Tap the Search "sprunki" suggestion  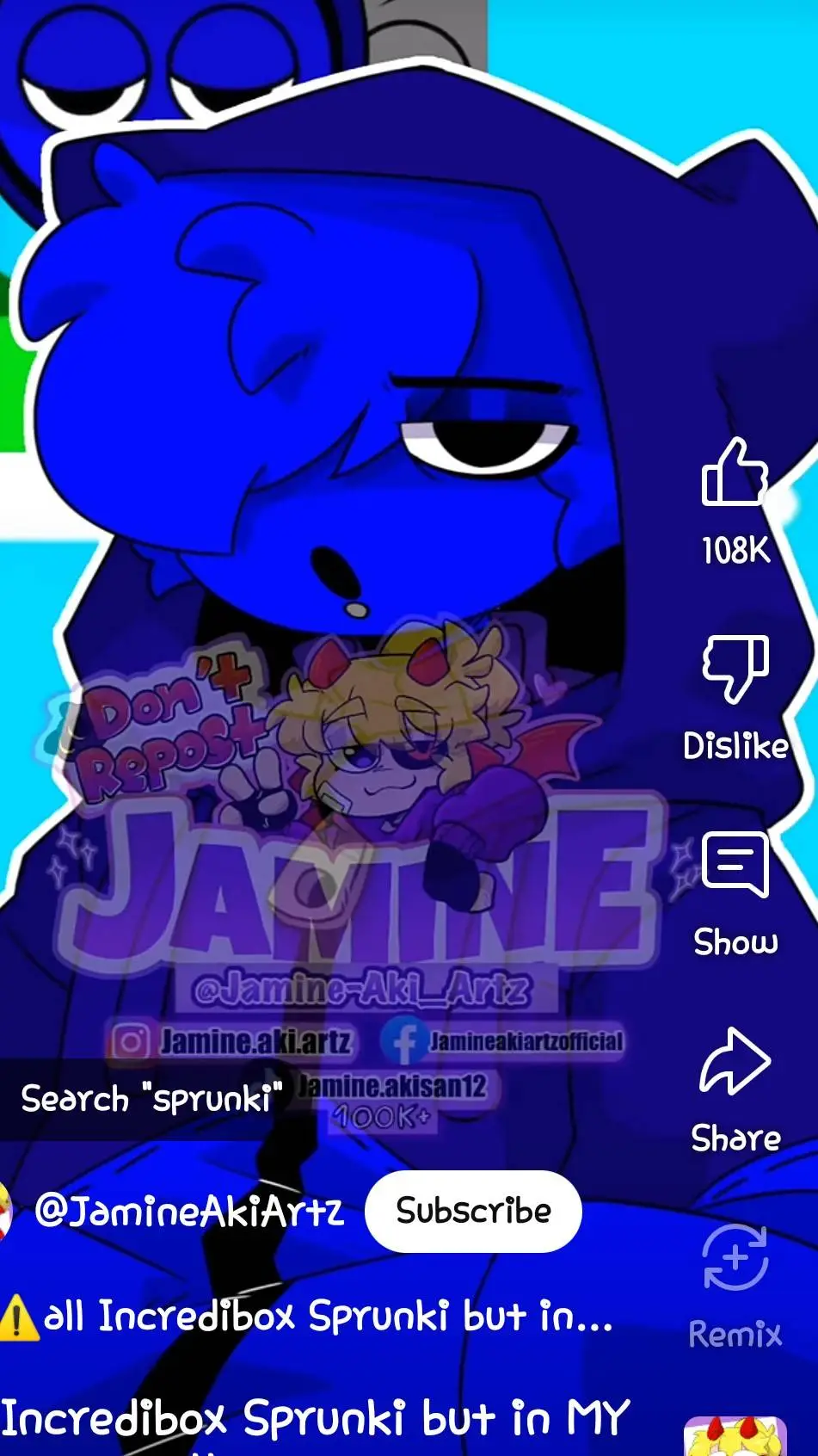(x=151, y=1099)
